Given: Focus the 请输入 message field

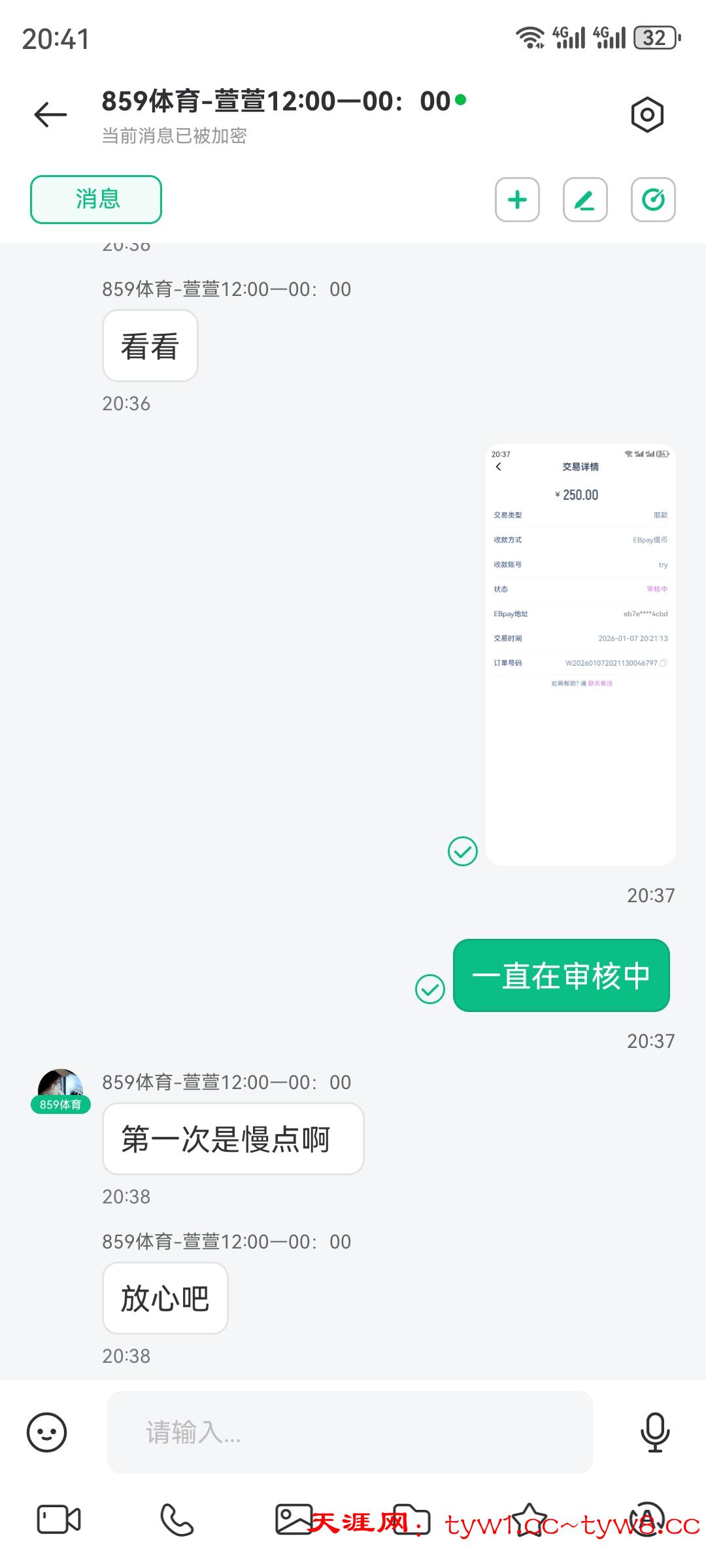Looking at the screenshot, I should [x=350, y=1433].
